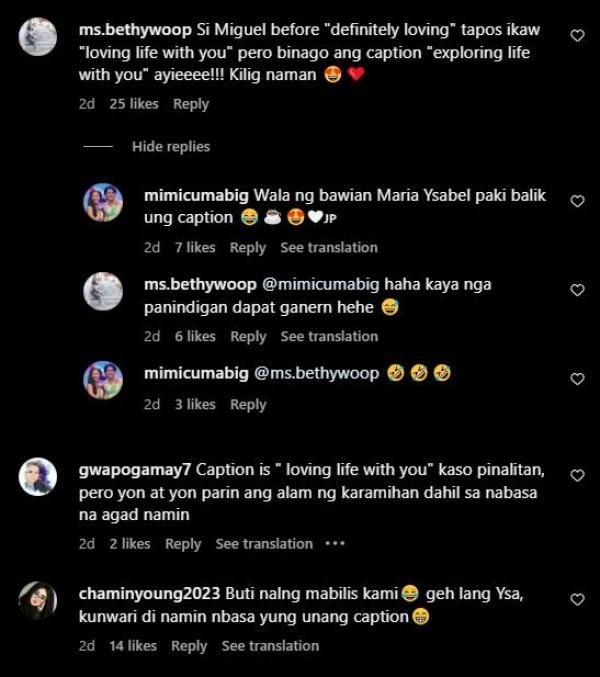Open the @ms.bethywoop mention in mimicumabig's reply
Screen dimensions: 600x677
[317, 373]
